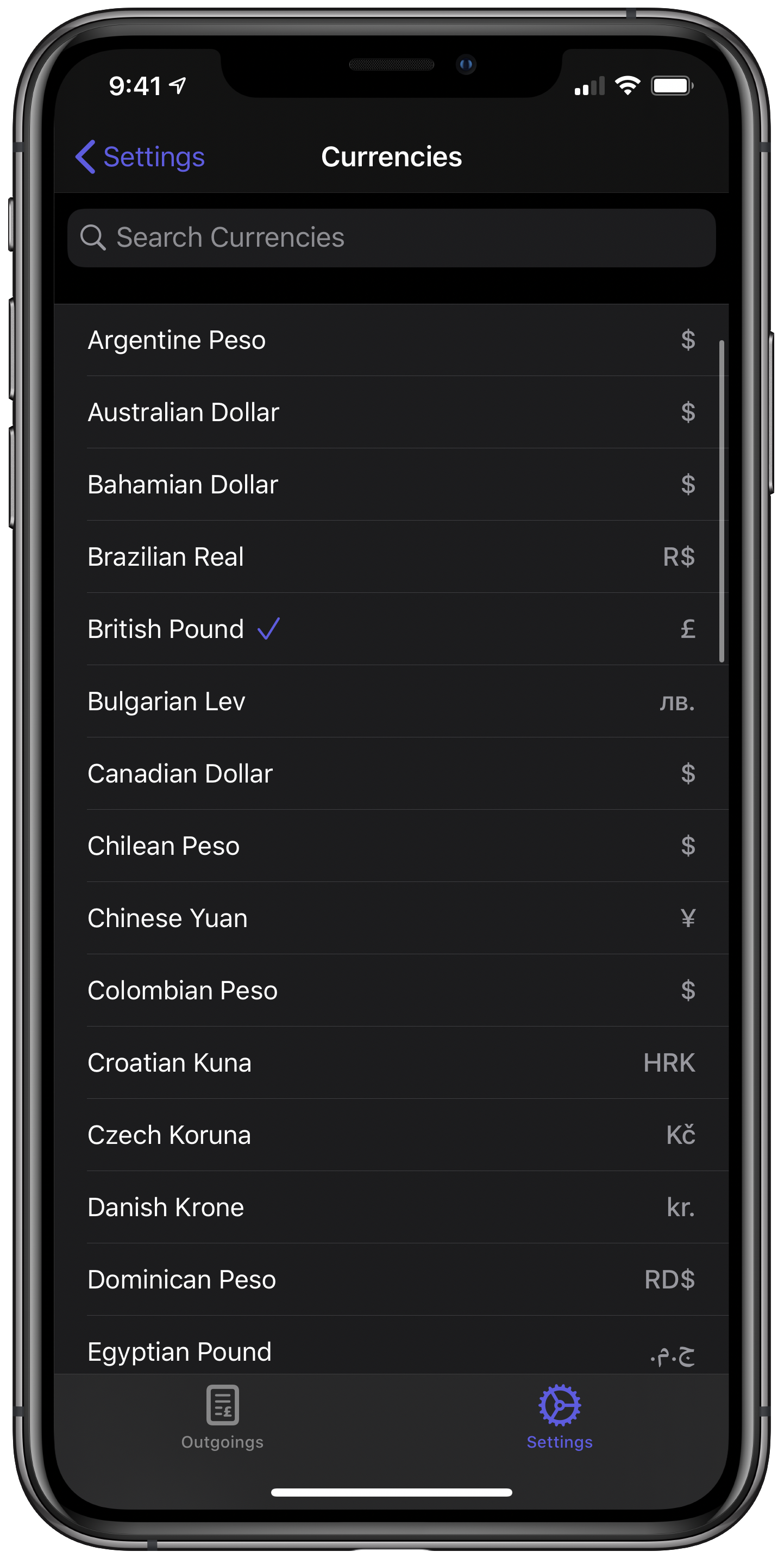Select Dominican Peso
This screenshot has width=784, height=1558.
point(391,1280)
